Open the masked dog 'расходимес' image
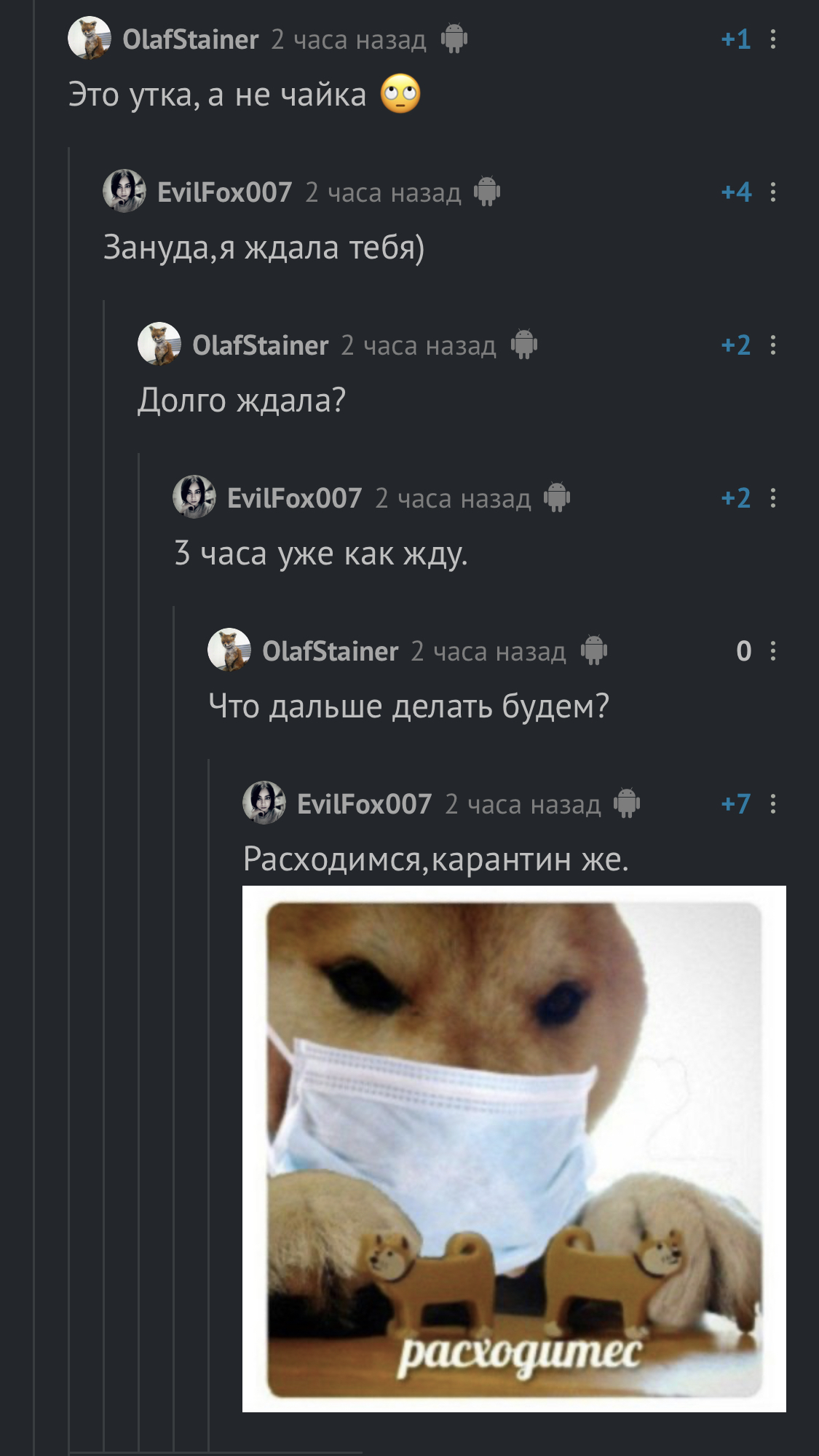 [514, 1149]
